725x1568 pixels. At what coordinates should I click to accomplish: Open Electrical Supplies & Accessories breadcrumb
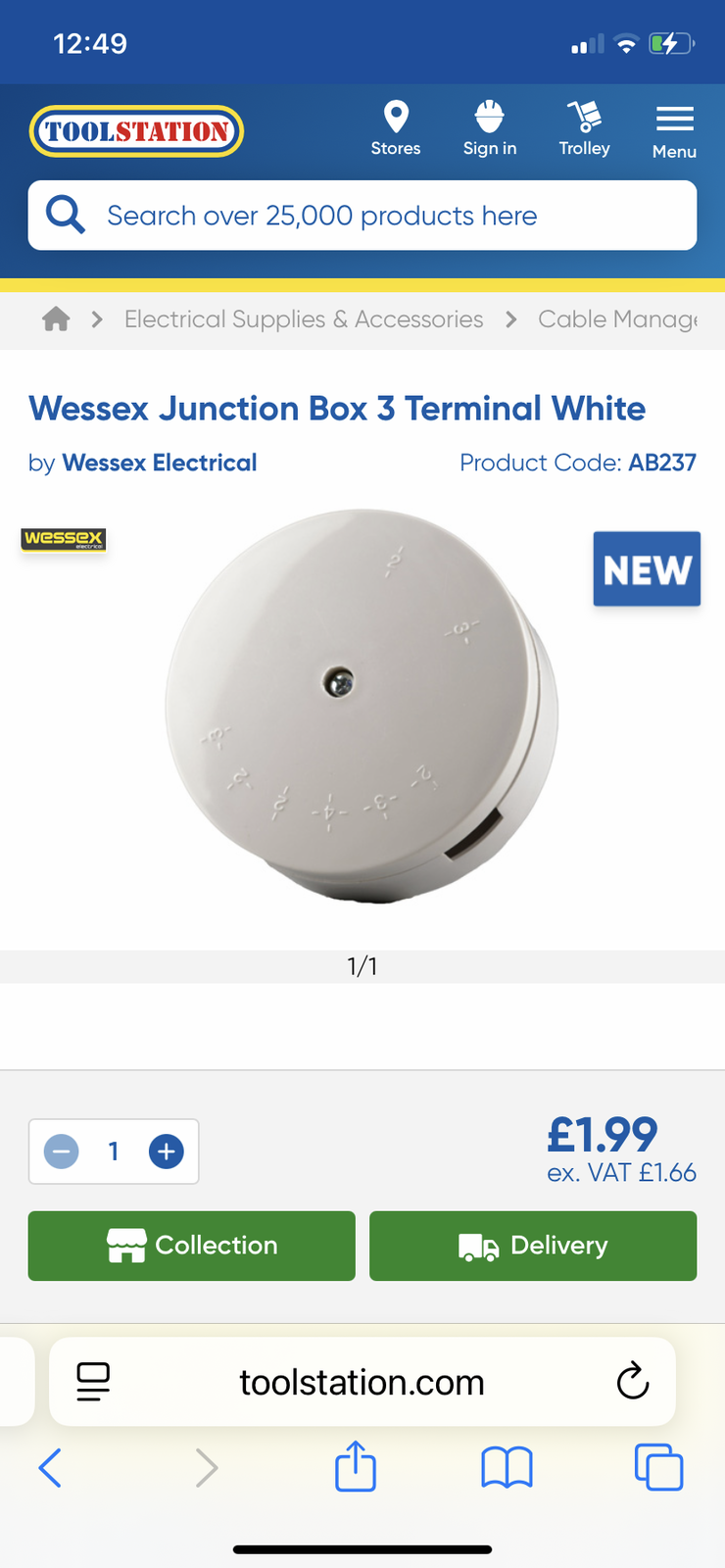[x=304, y=319]
